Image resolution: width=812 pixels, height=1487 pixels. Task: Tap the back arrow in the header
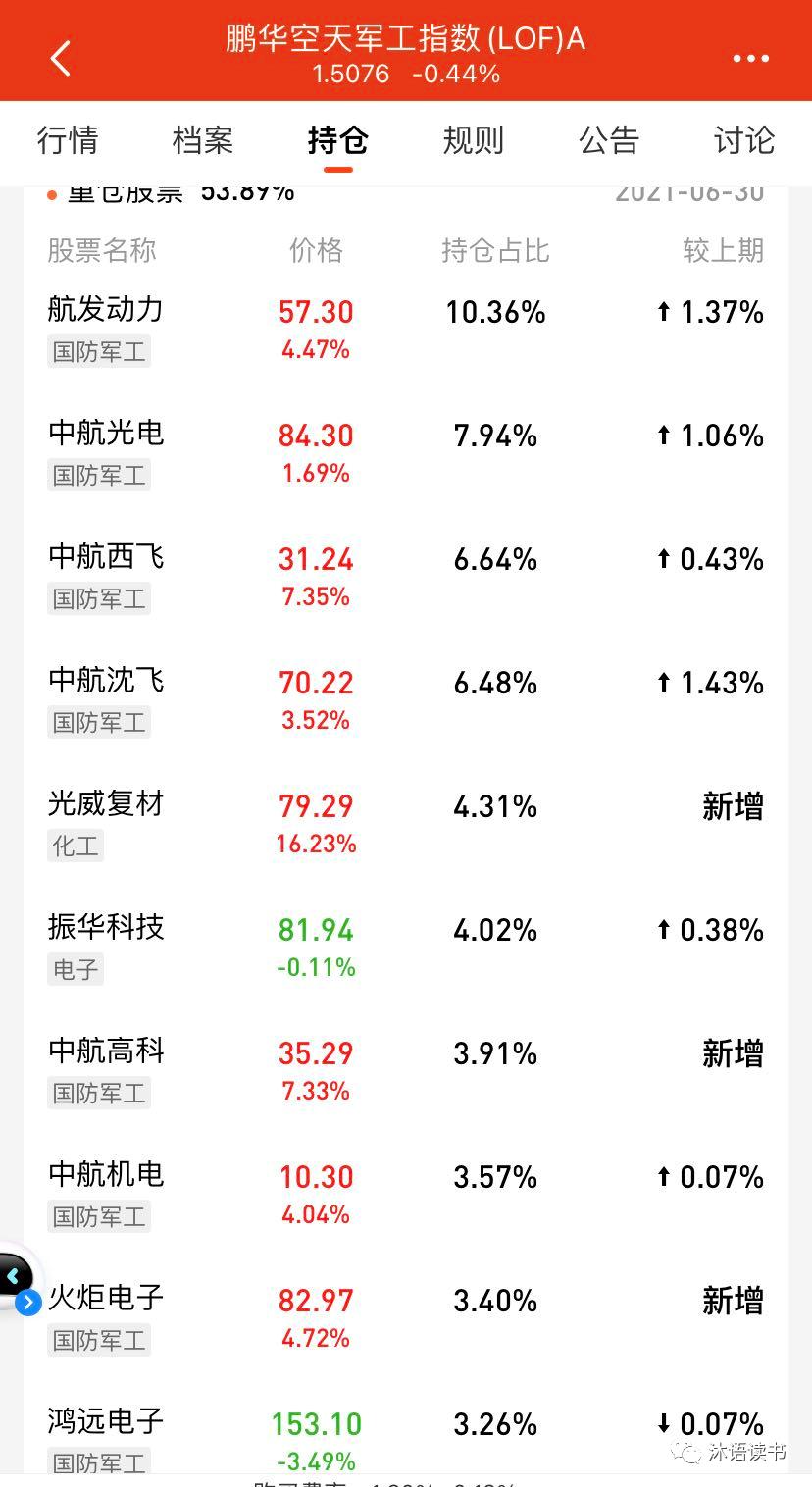(61, 58)
